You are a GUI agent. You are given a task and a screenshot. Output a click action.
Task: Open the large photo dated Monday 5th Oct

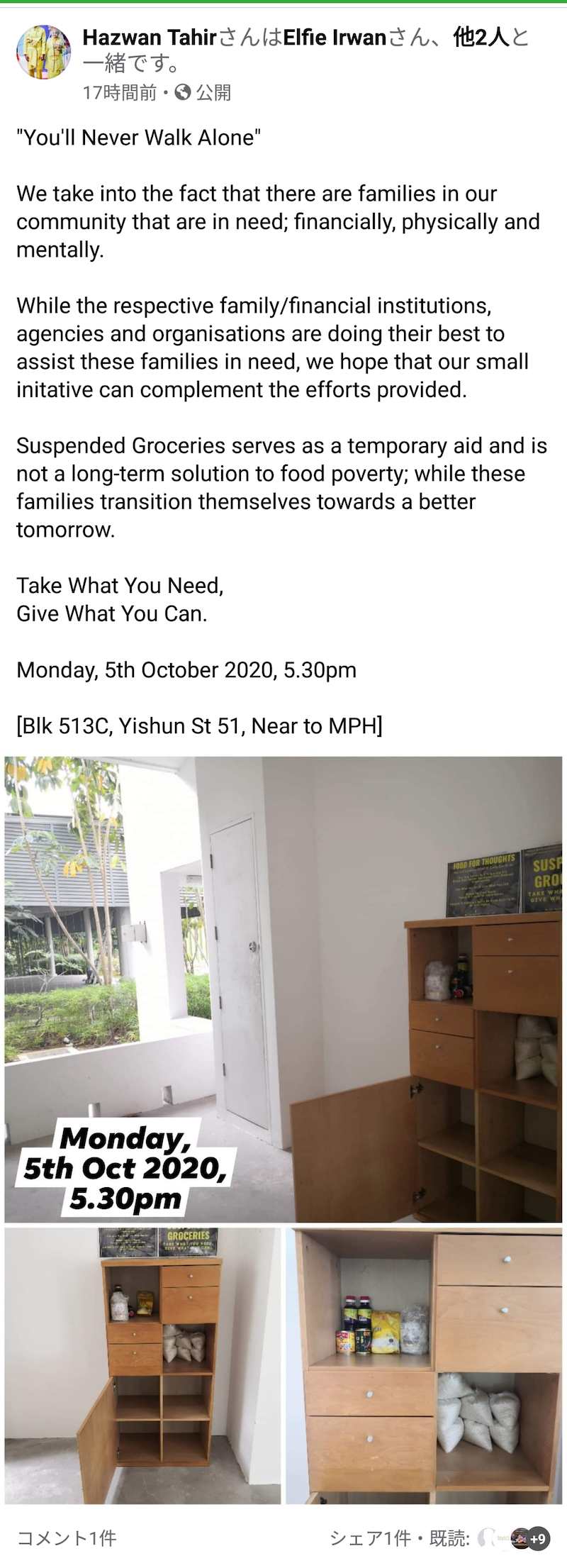click(283, 989)
